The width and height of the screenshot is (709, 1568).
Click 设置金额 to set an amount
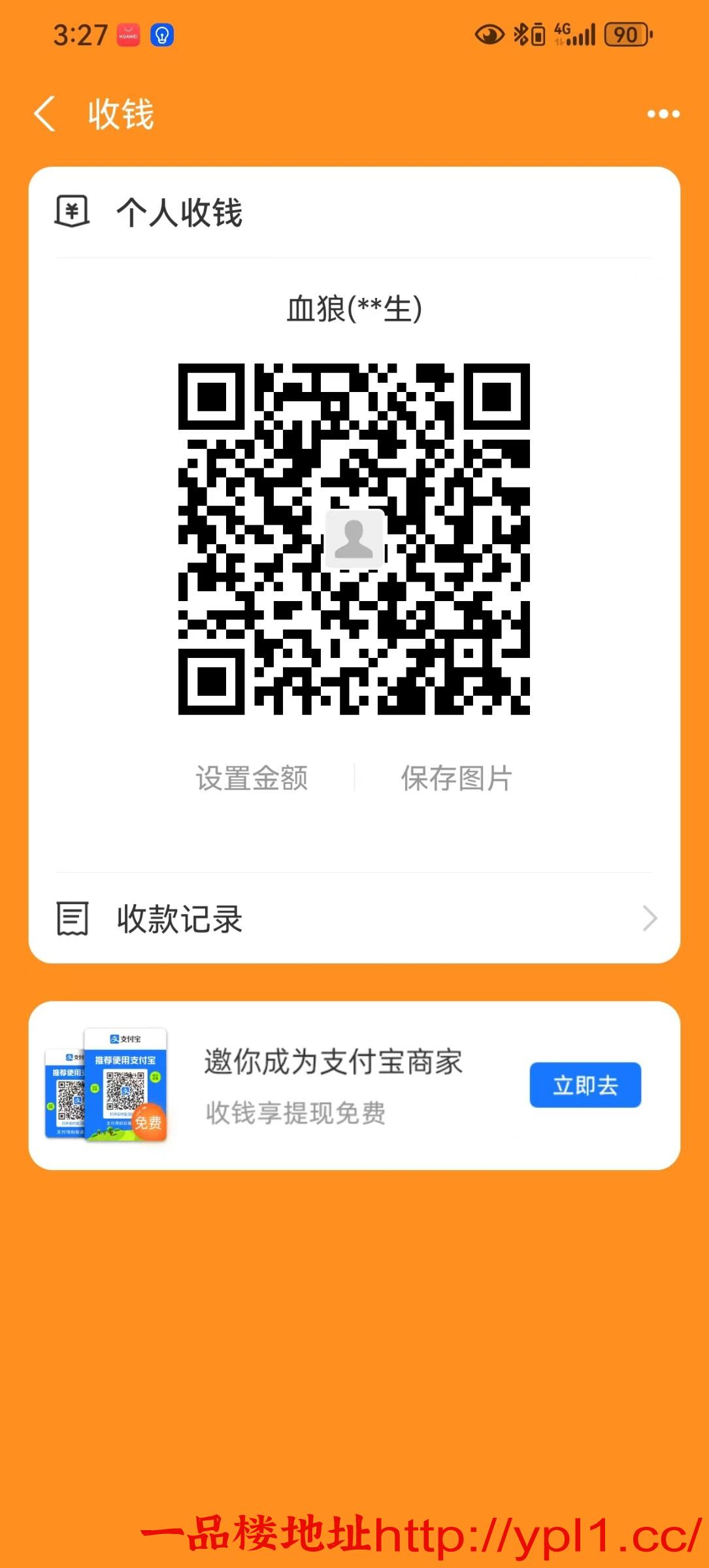253,777
